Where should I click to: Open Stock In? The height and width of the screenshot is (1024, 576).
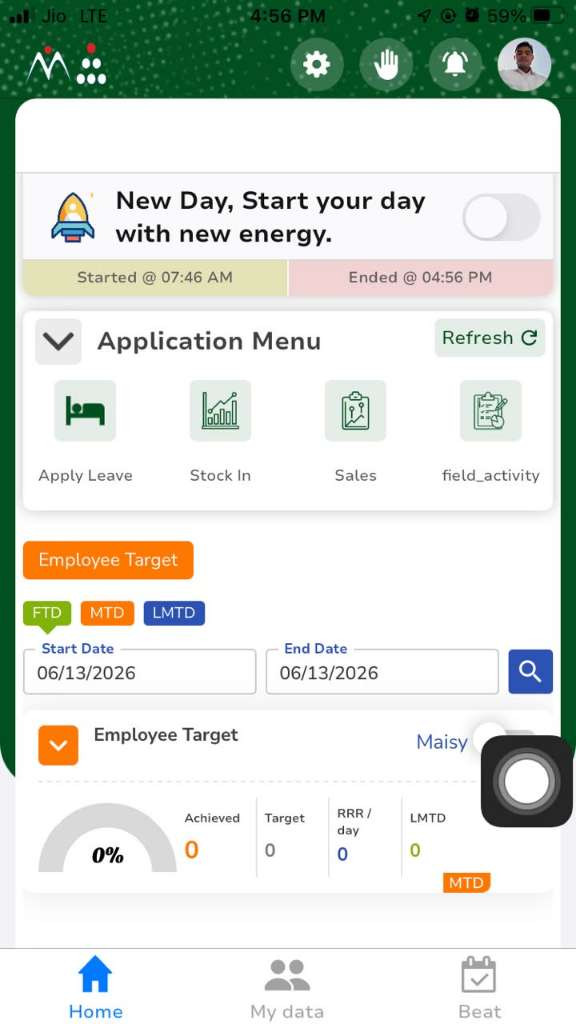(x=220, y=432)
